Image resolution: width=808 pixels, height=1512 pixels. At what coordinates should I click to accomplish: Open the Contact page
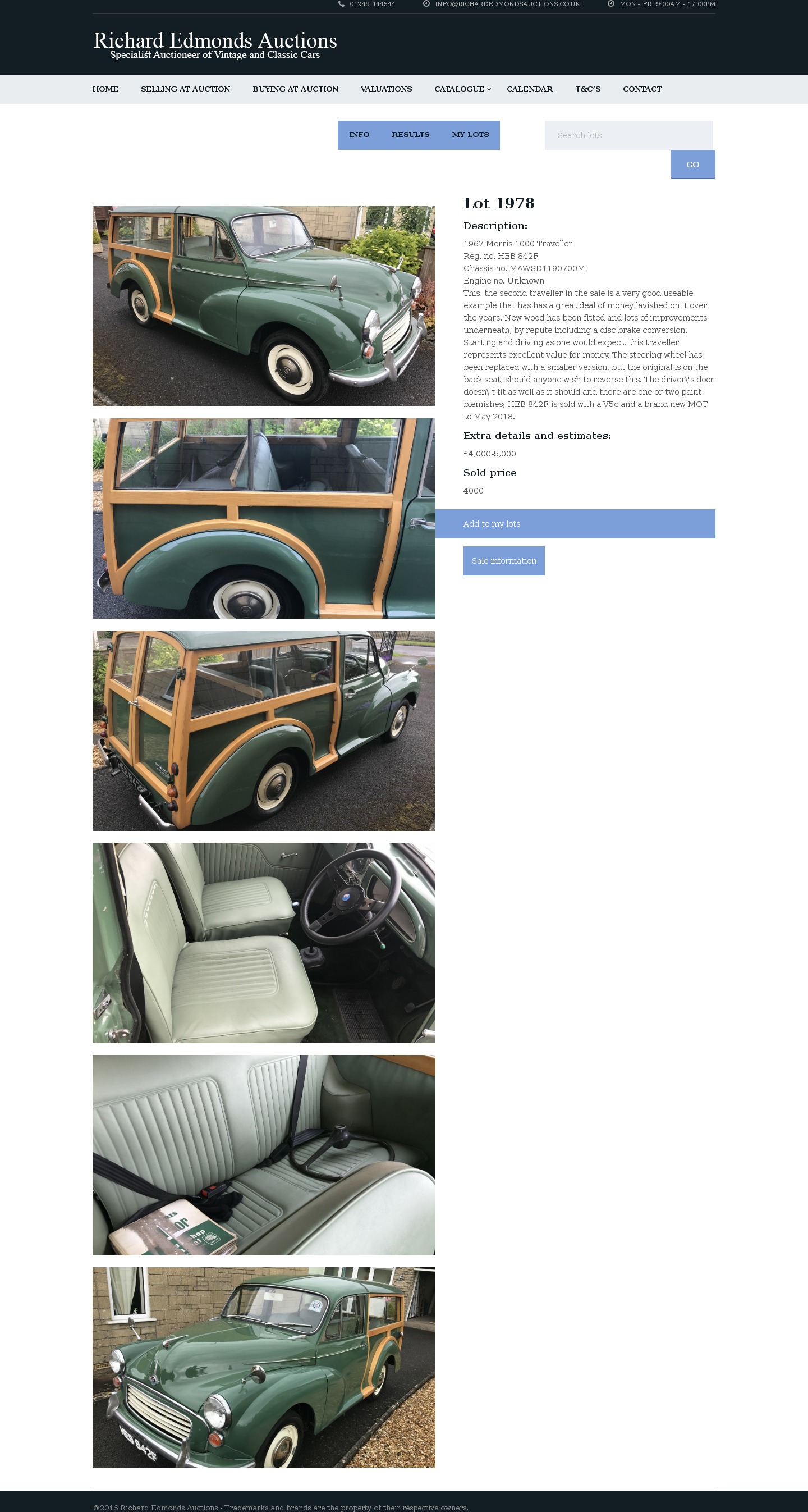[642, 89]
